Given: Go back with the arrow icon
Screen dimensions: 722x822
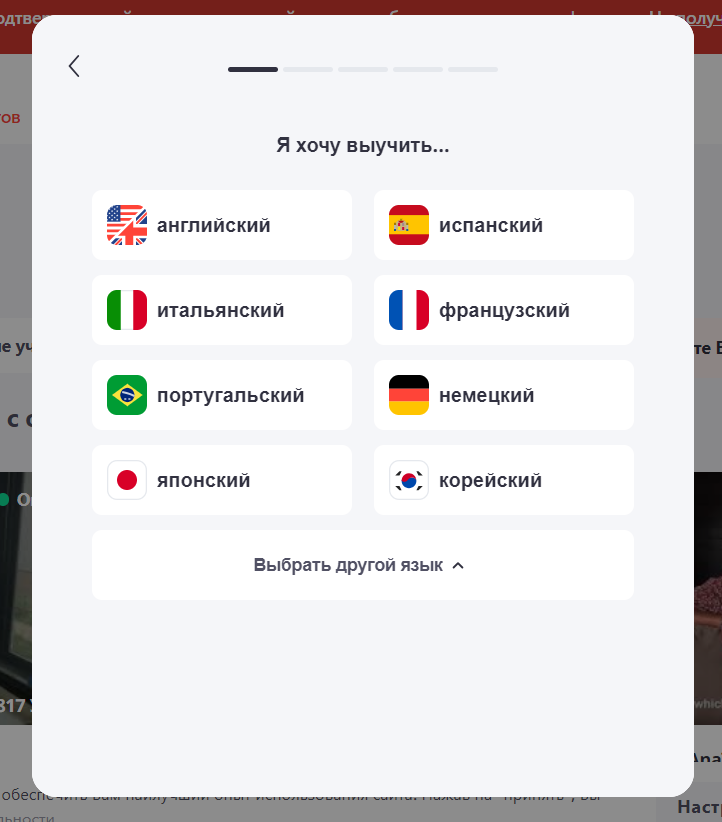Looking at the screenshot, I should (74, 66).
